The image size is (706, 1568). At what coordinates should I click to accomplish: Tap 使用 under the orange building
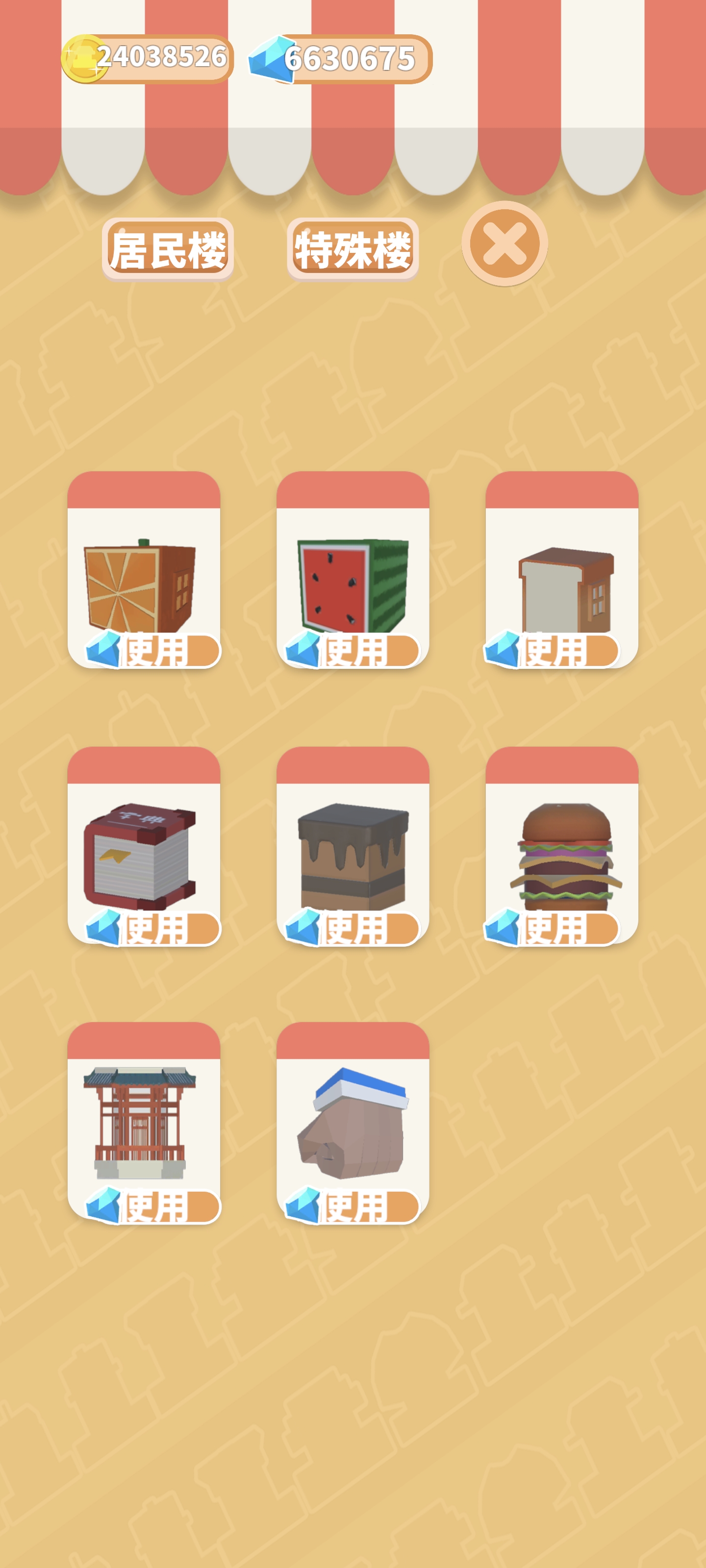tap(154, 650)
